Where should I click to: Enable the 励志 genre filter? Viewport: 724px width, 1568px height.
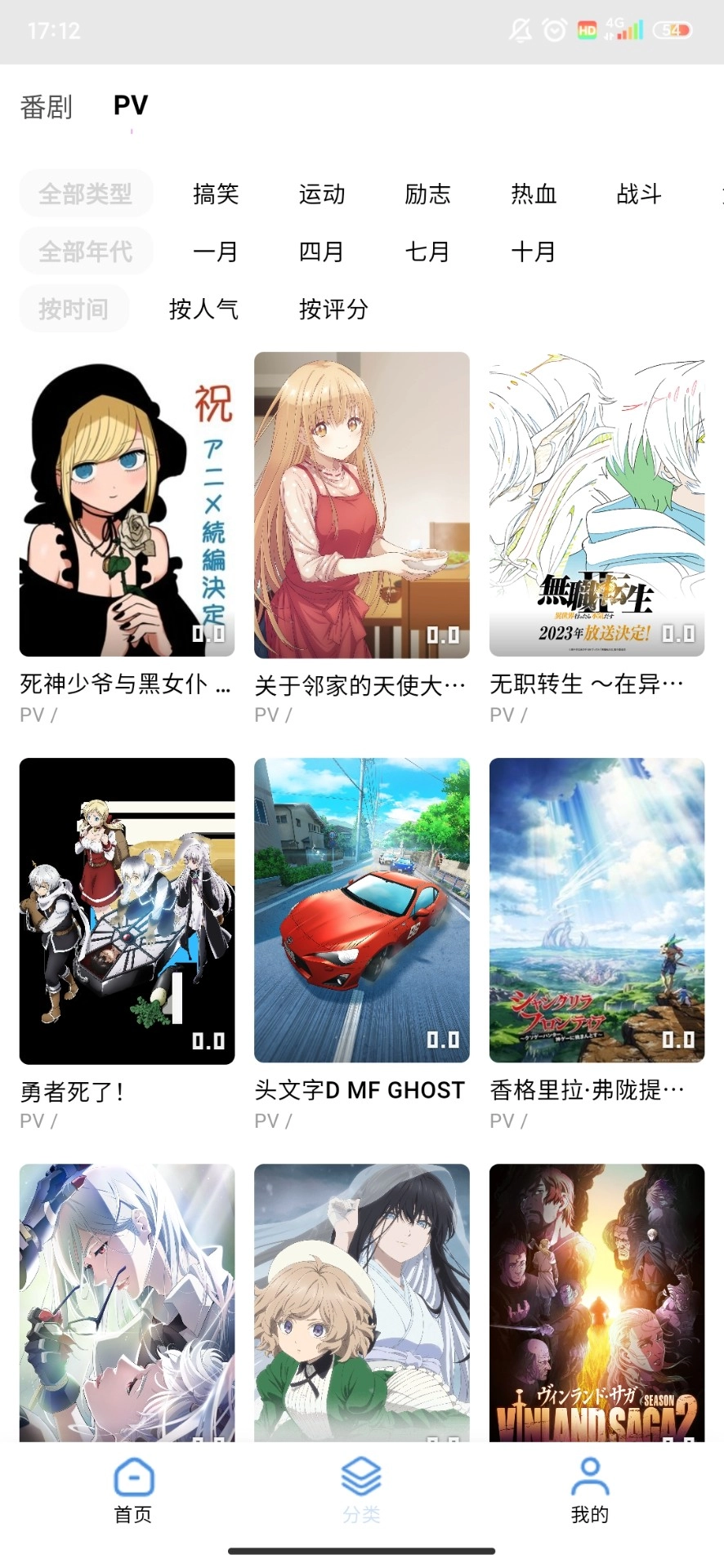428,194
